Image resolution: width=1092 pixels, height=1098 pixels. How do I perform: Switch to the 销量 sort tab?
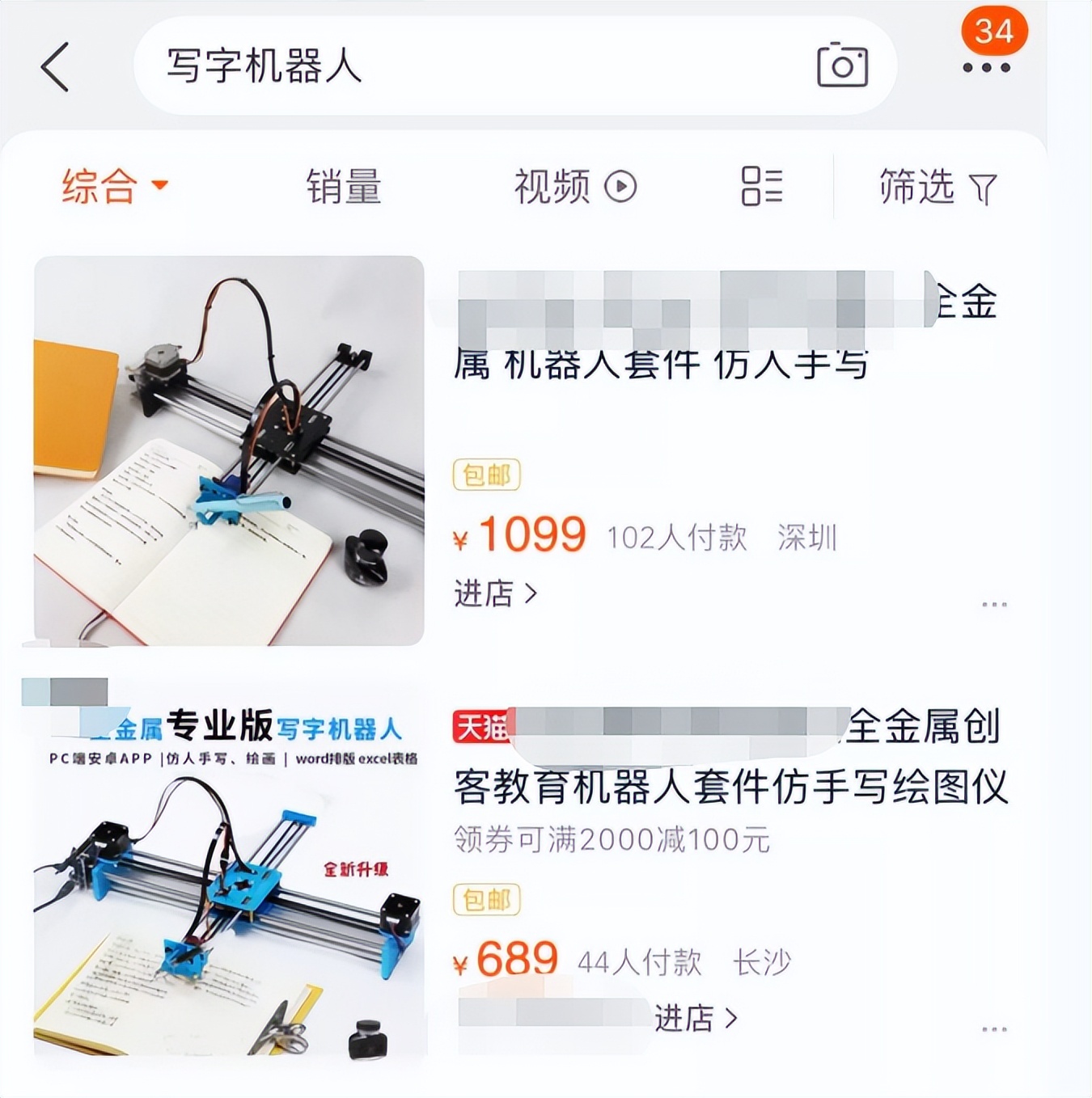(343, 187)
